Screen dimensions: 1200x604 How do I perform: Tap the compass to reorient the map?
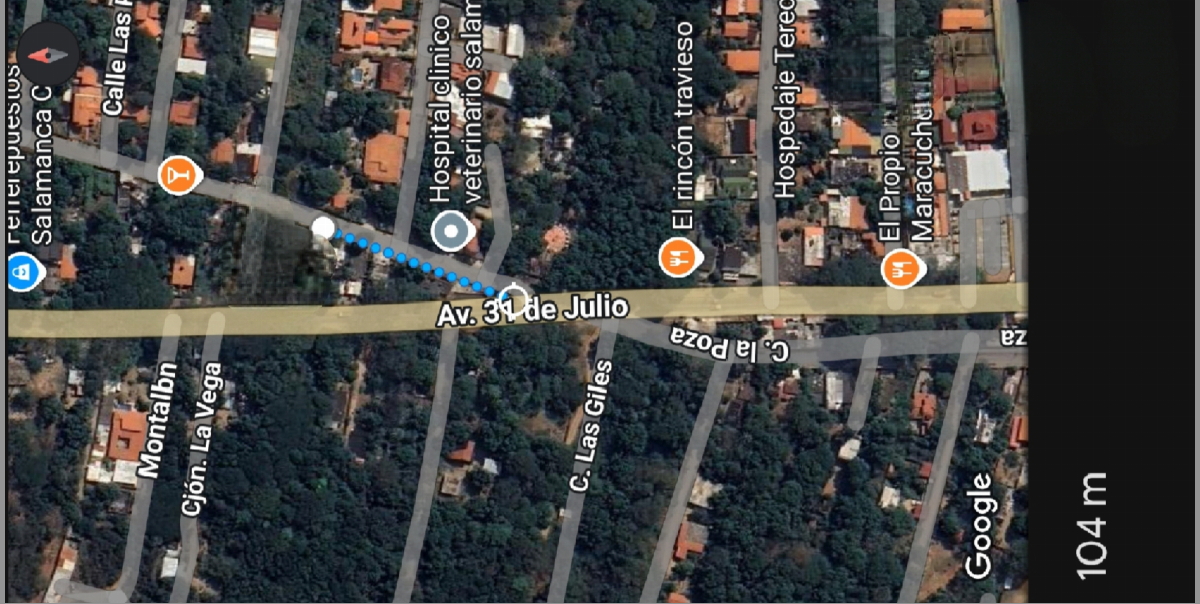[47, 54]
